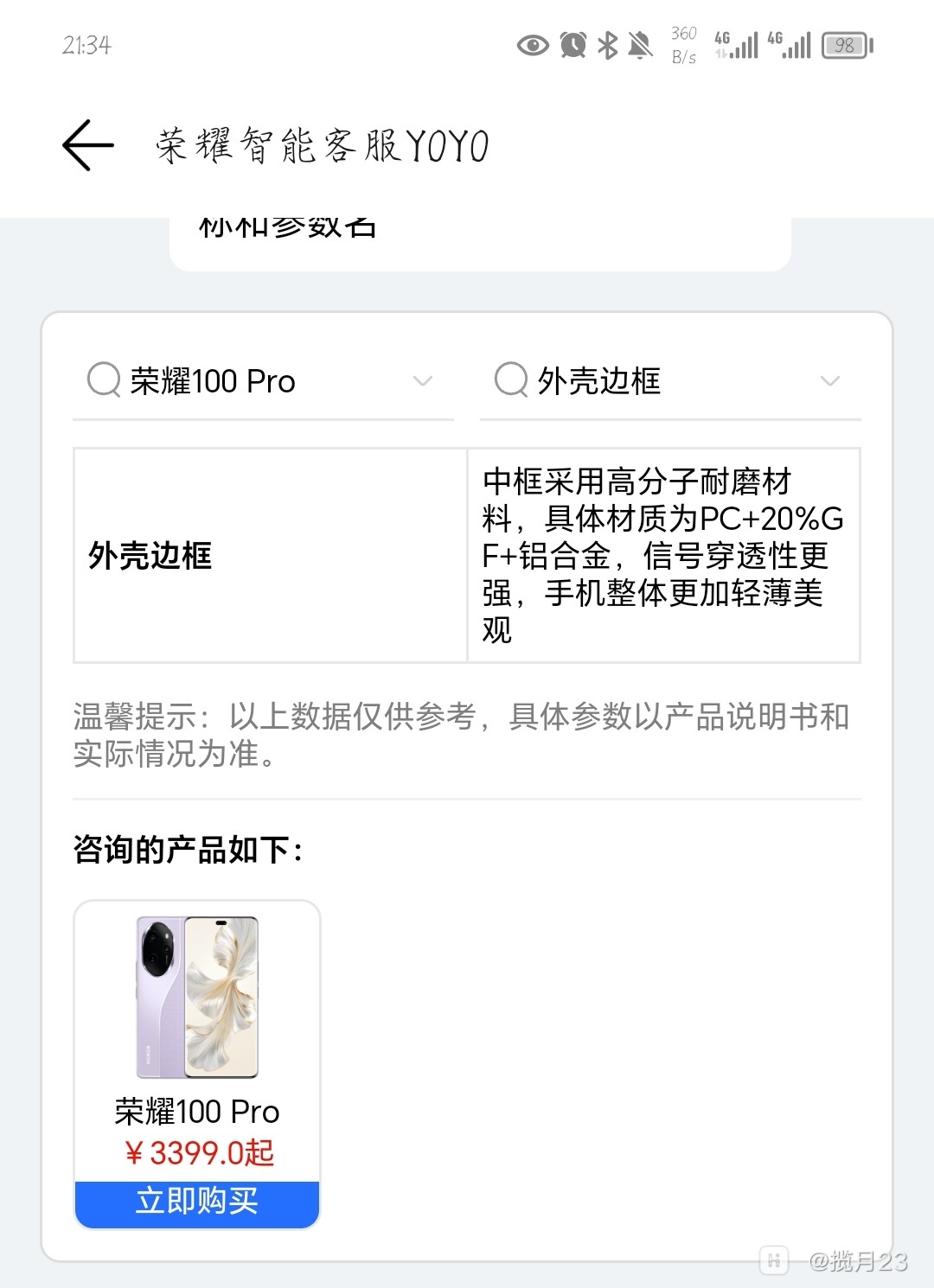Tap the search icon beside 外壳边框

tap(511, 379)
